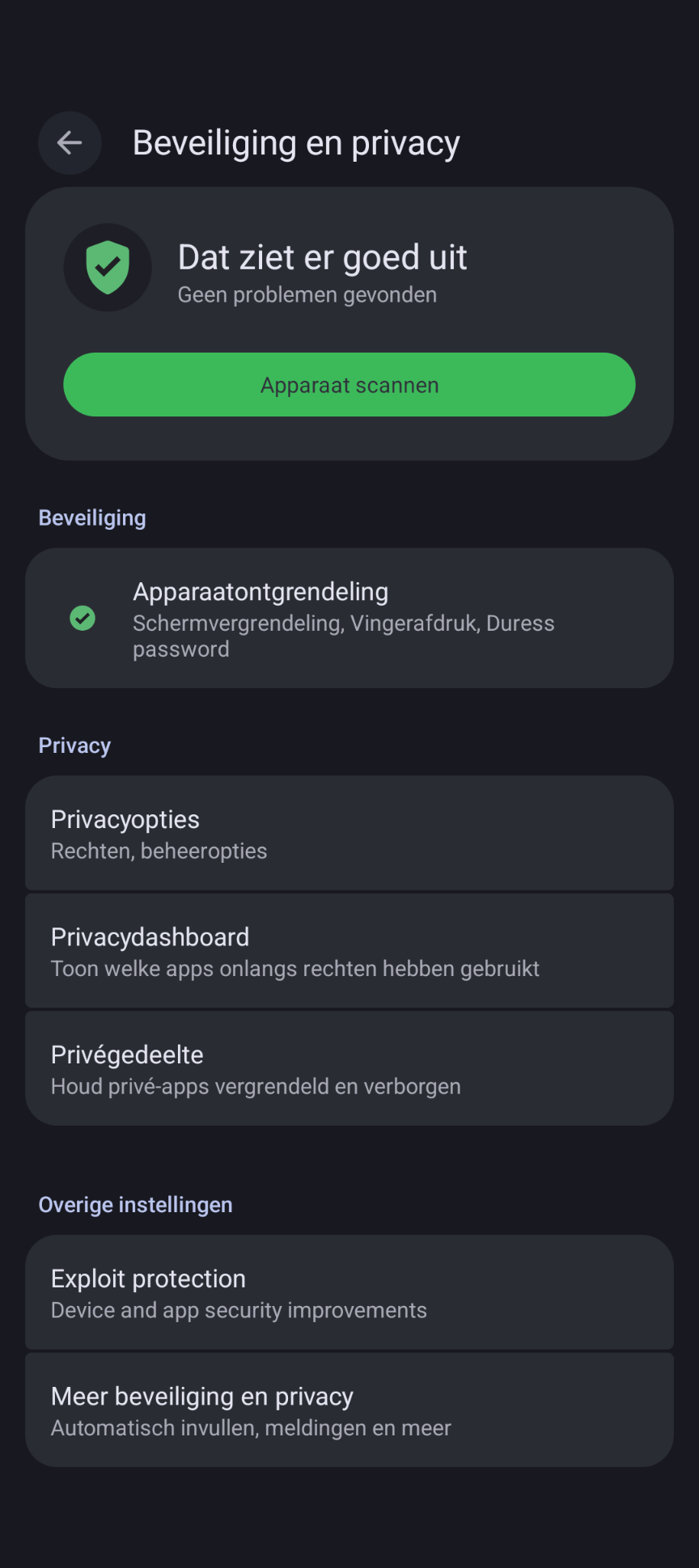The width and height of the screenshot is (699, 1568).
Task: Open Meer beveiliging en privacy
Action: 349,1410
